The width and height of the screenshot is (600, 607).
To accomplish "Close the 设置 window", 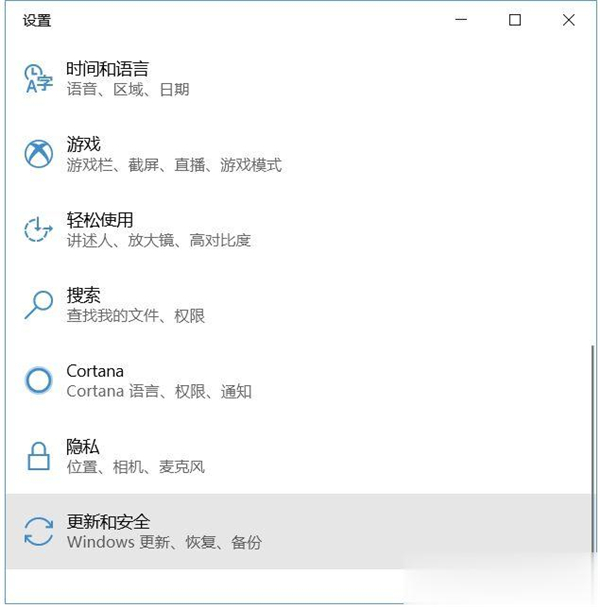I will (569, 20).
